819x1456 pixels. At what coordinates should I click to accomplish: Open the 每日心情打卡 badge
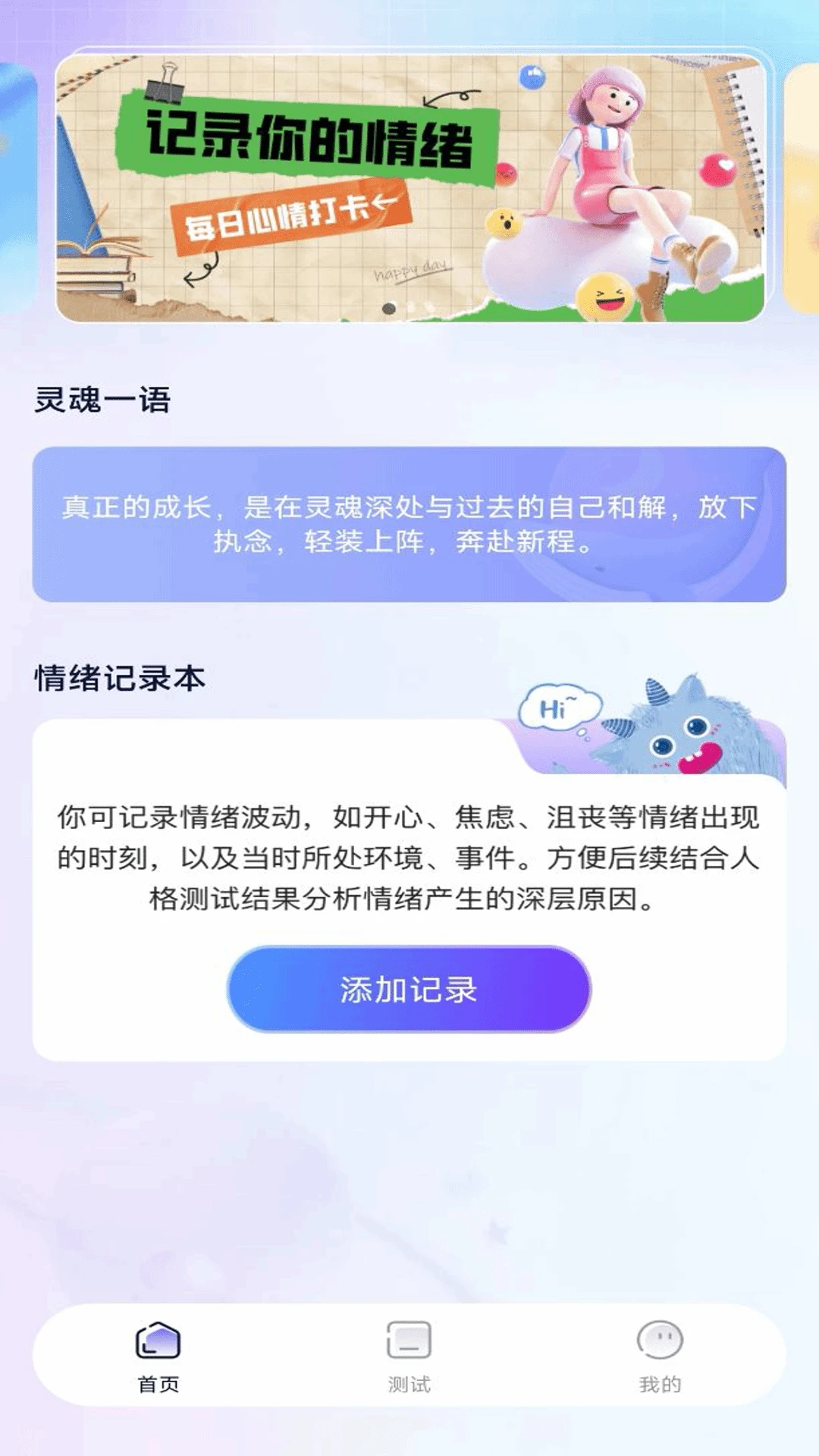tap(296, 215)
